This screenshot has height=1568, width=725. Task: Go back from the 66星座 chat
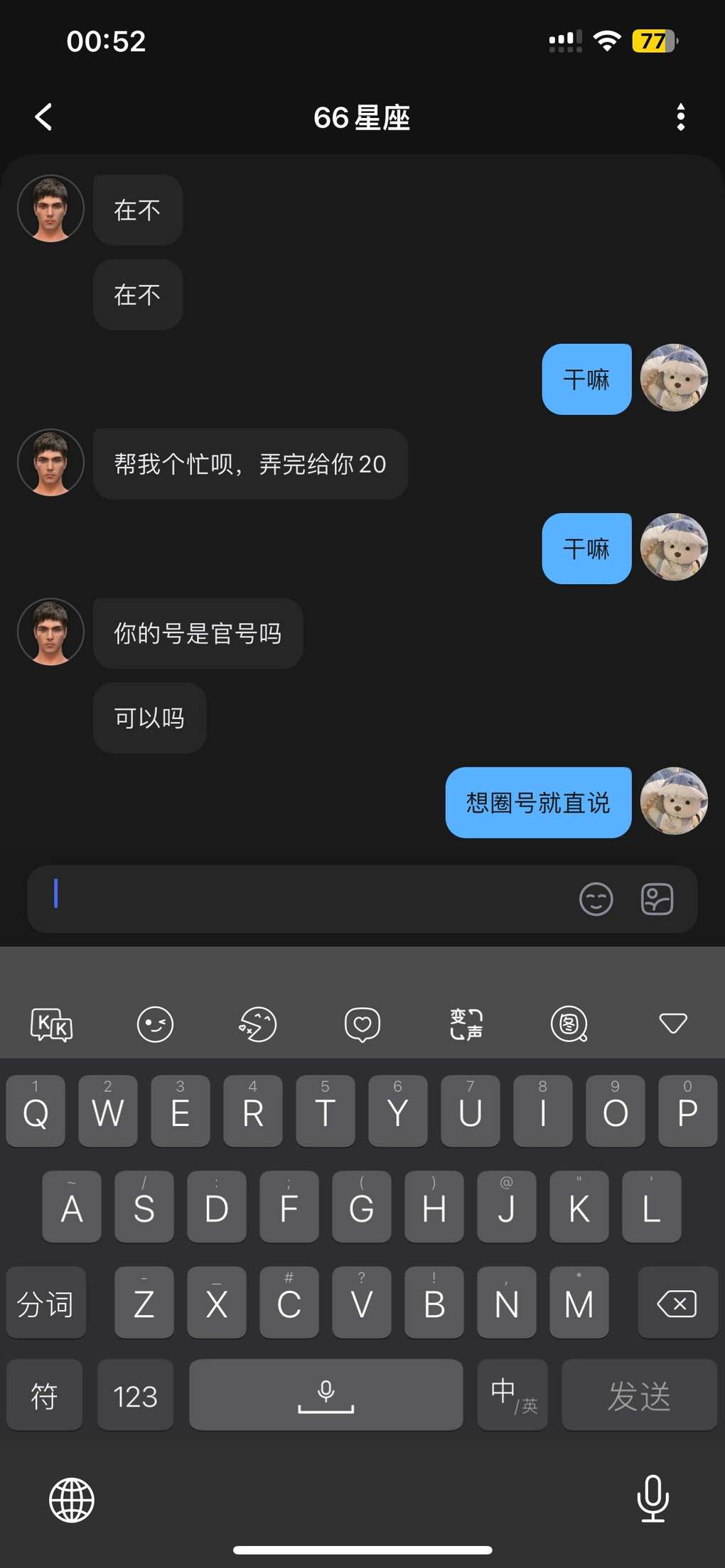coord(43,117)
